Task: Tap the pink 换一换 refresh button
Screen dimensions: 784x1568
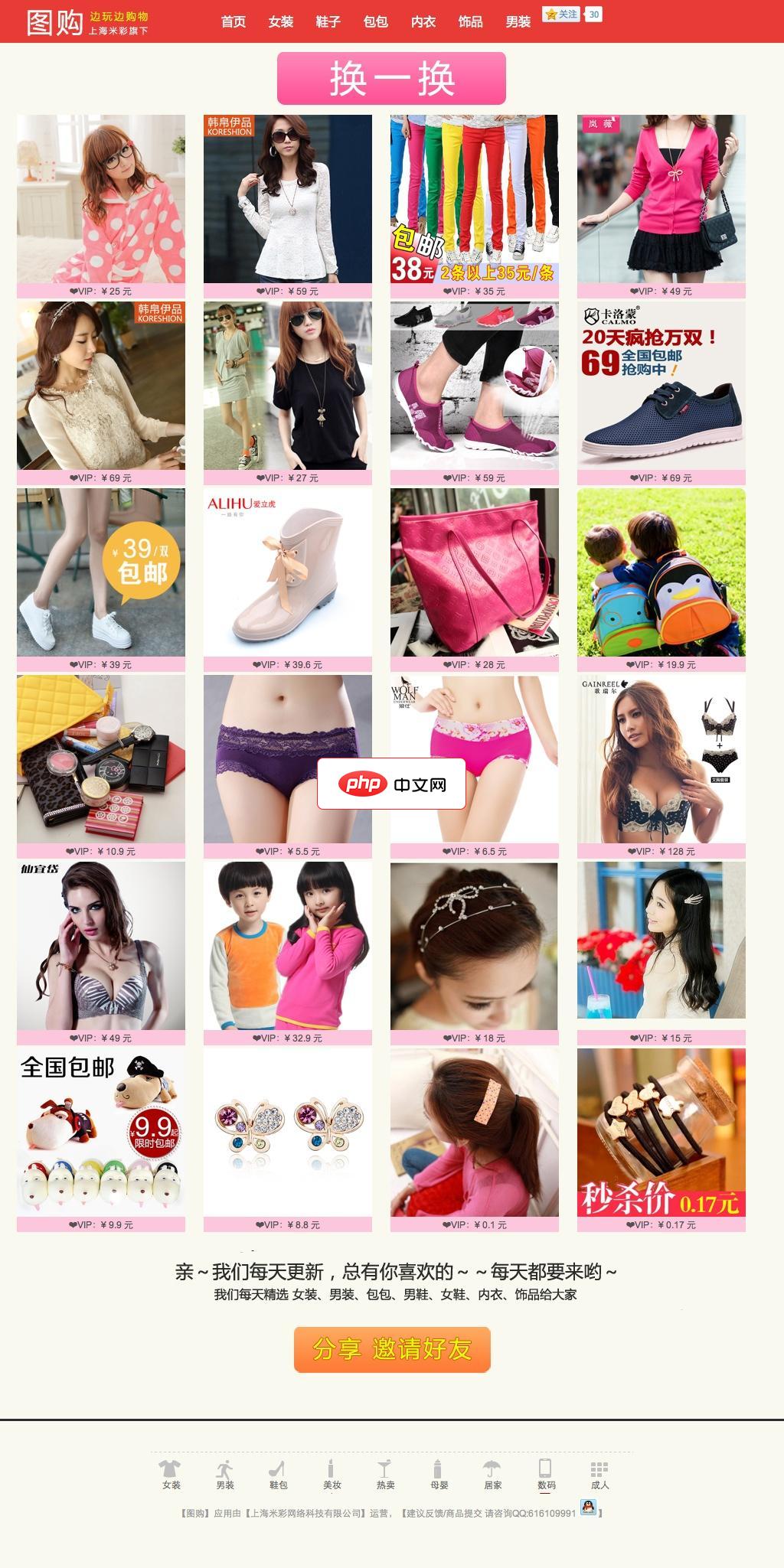Action: click(391, 78)
